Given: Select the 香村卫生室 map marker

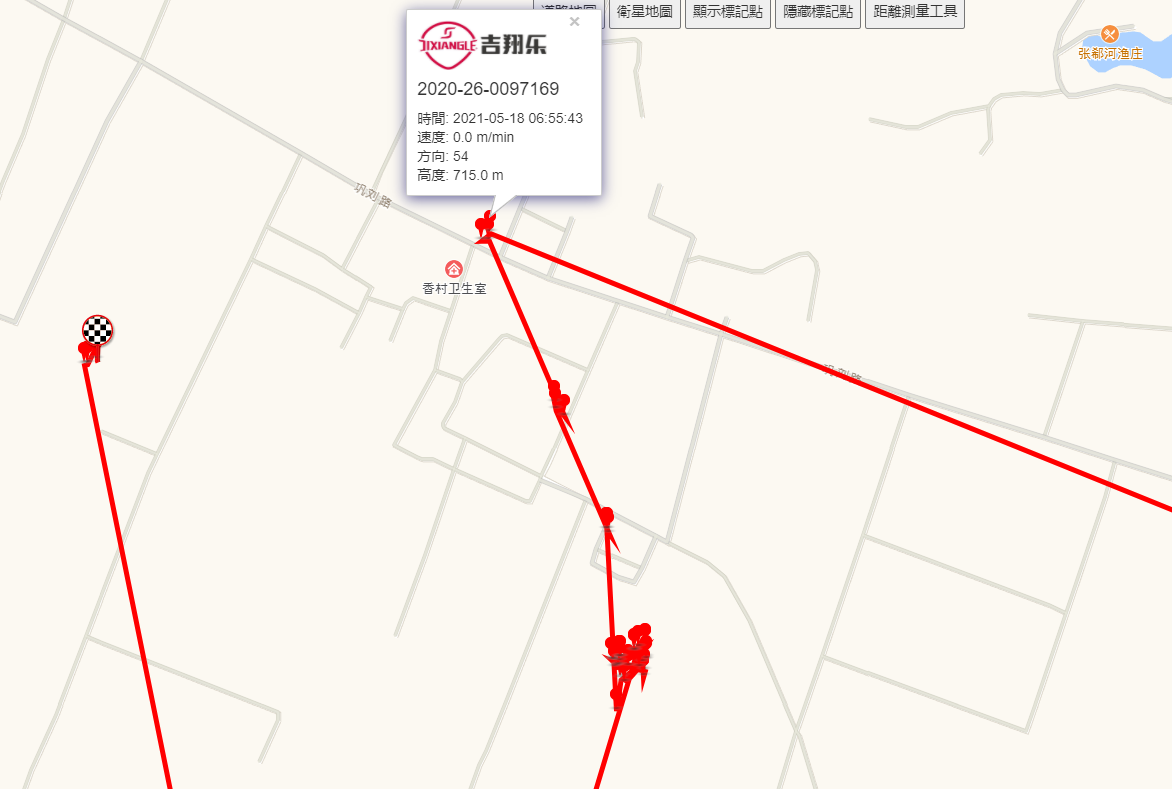Looking at the screenshot, I should 454,269.
